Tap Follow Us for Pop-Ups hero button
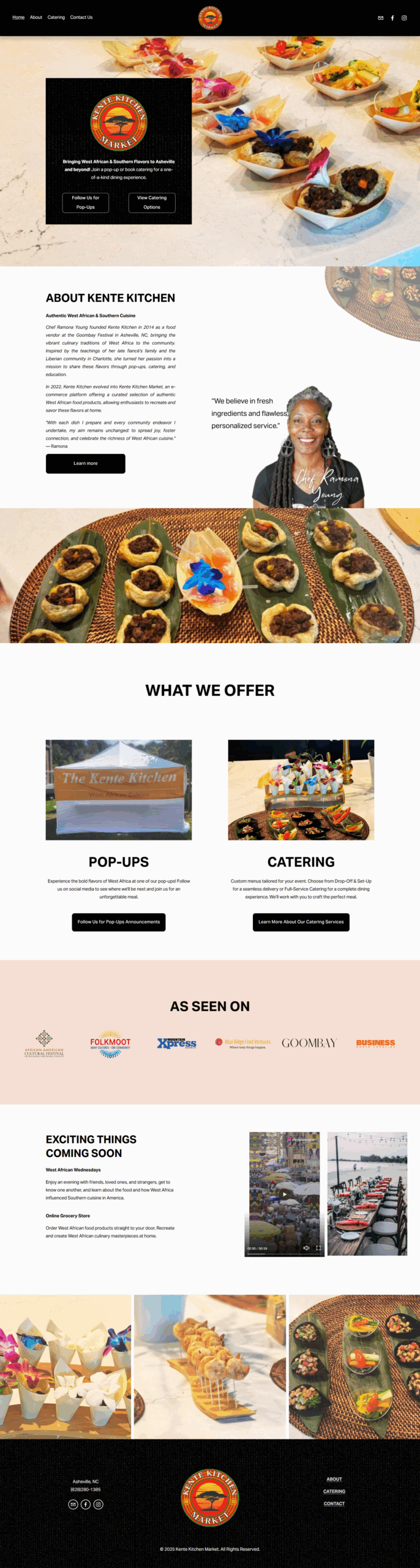Image resolution: width=420 pixels, height=1568 pixels. pyautogui.click(x=86, y=203)
